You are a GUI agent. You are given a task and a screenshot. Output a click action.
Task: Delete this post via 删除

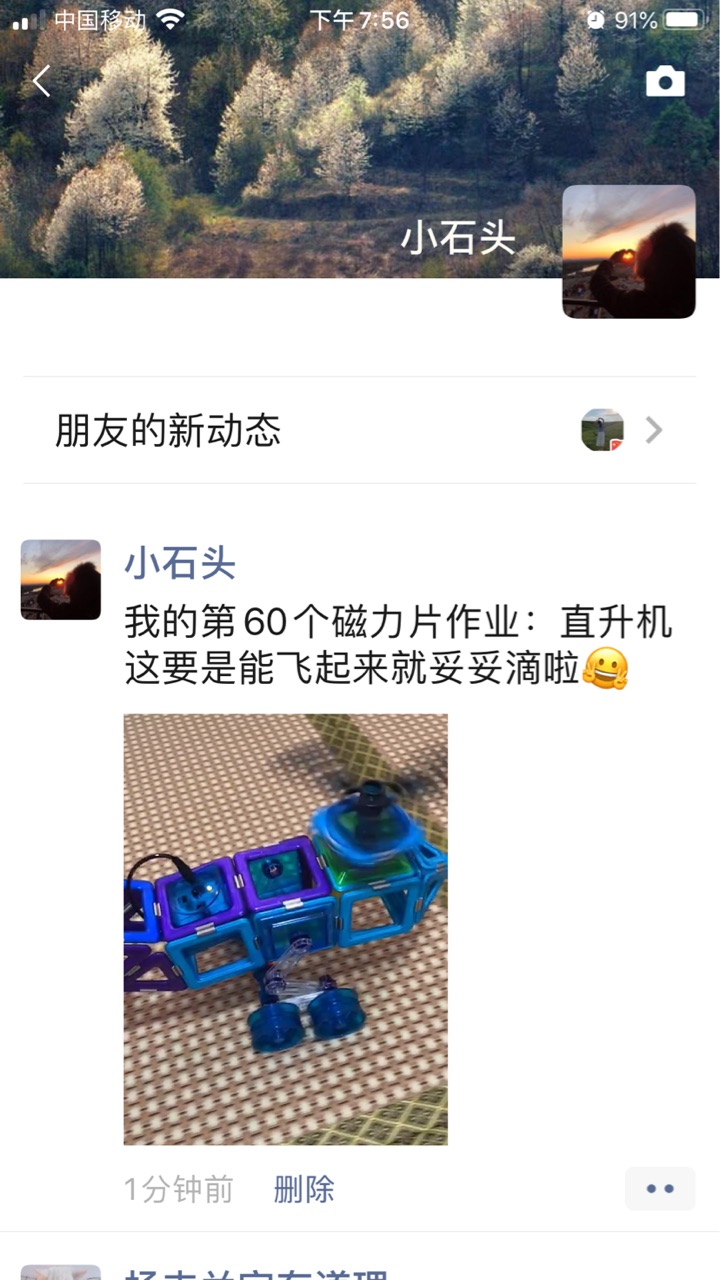tap(304, 1189)
